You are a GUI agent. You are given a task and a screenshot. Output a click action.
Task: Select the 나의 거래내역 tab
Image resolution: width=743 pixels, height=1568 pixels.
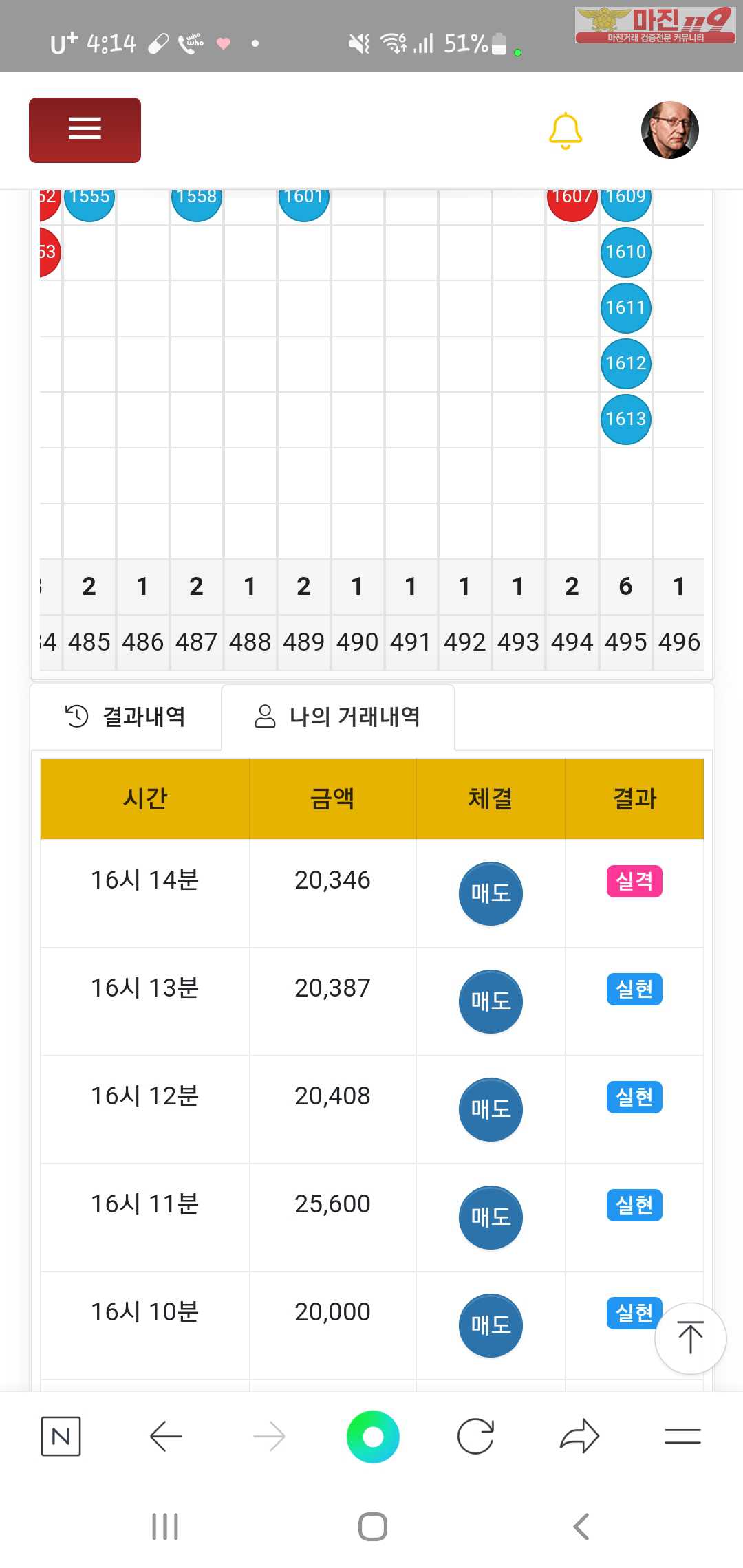[338, 717]
